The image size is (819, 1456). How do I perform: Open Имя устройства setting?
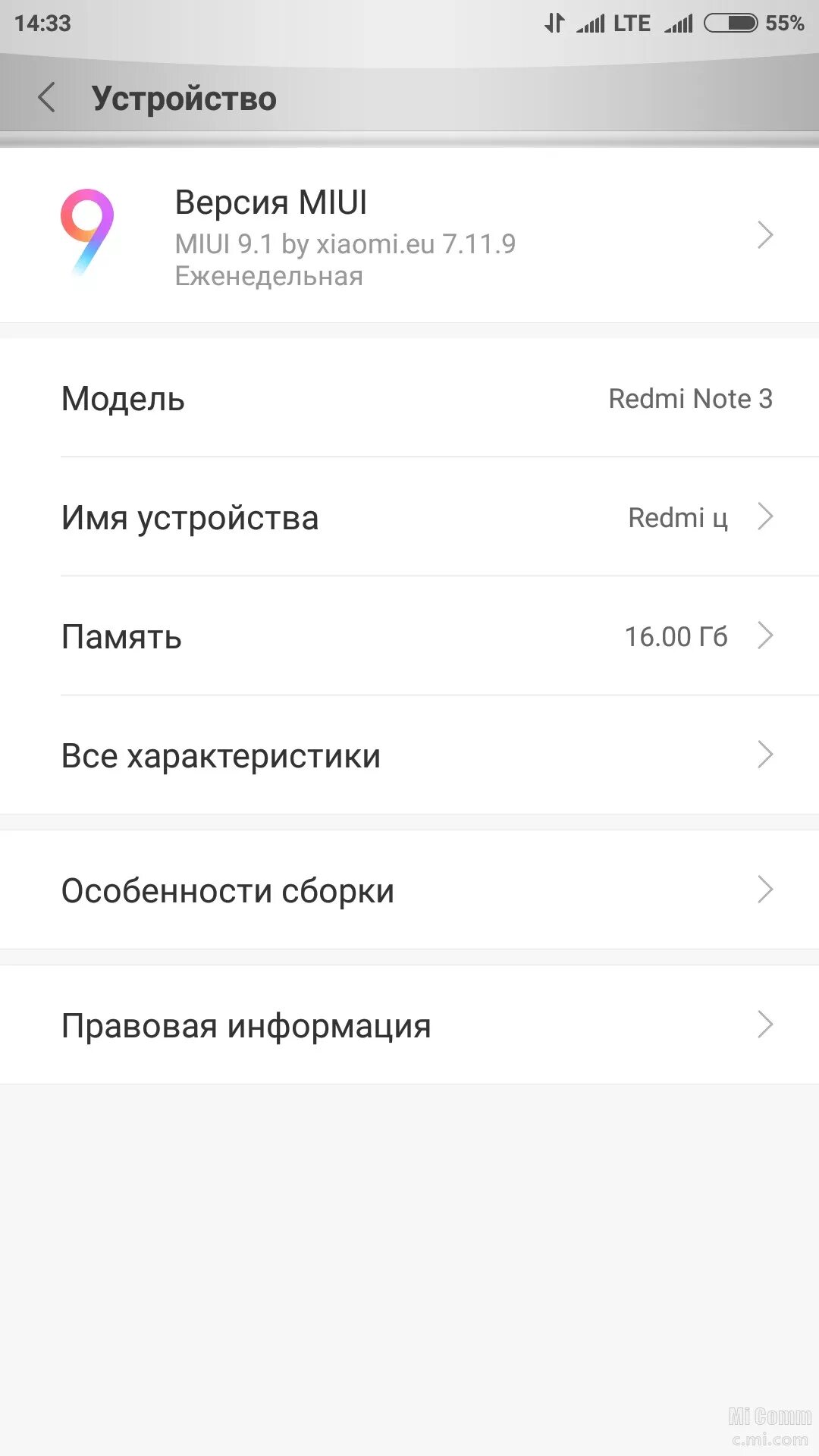tap(409, 517)
